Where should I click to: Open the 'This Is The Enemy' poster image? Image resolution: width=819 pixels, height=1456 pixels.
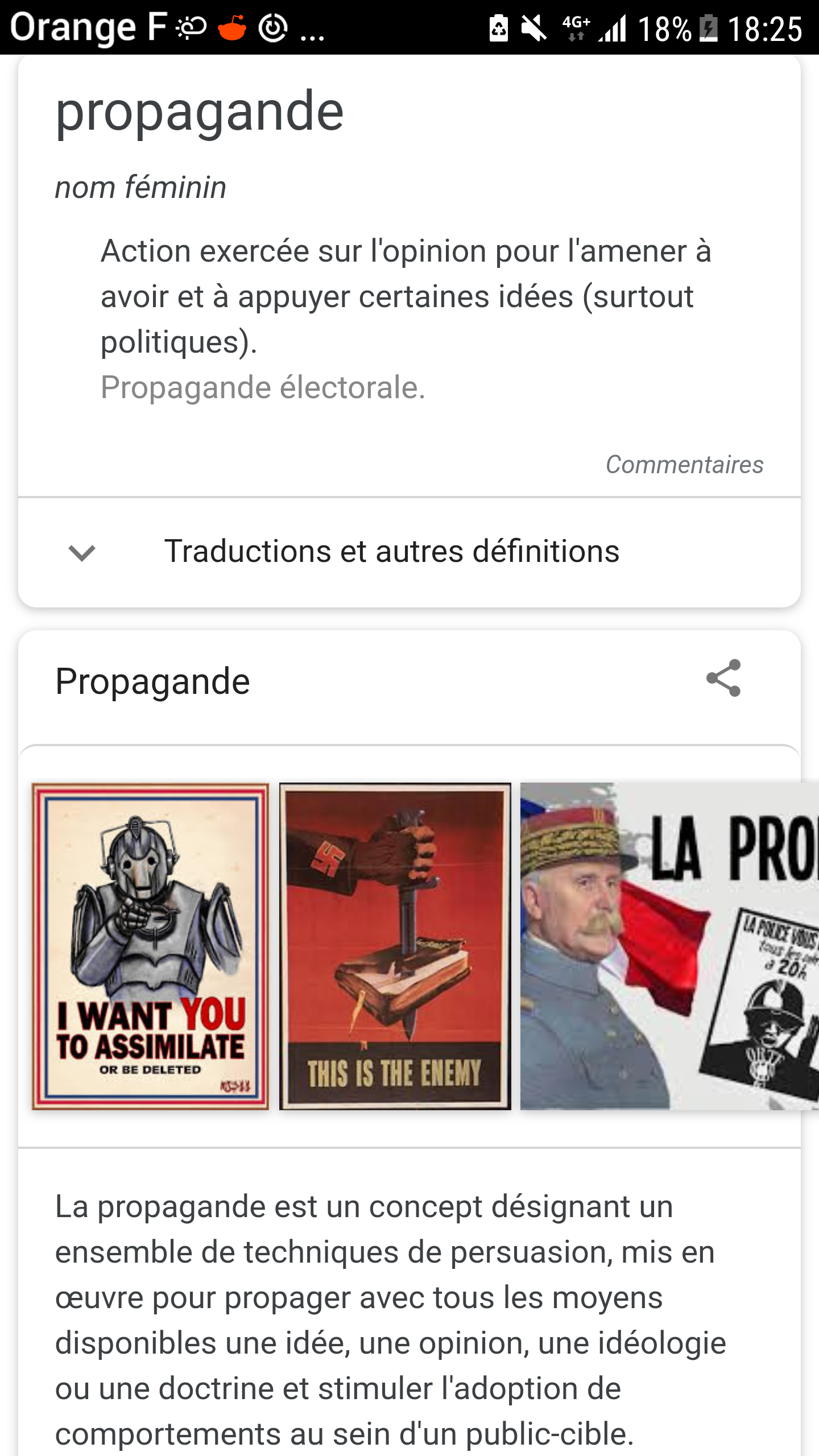point(395,946)
